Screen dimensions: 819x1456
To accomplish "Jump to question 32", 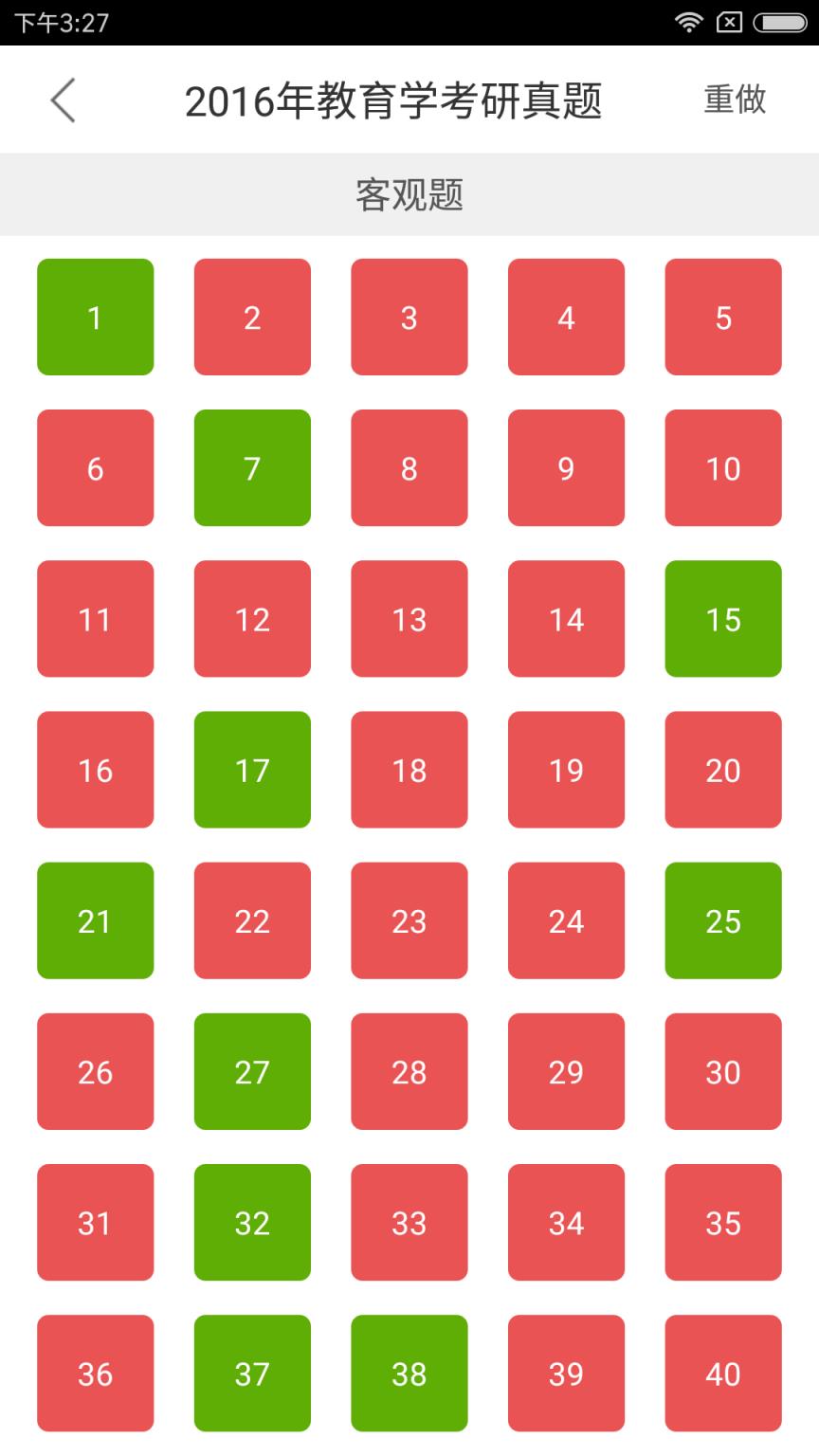I will (x=252, y=1222).
